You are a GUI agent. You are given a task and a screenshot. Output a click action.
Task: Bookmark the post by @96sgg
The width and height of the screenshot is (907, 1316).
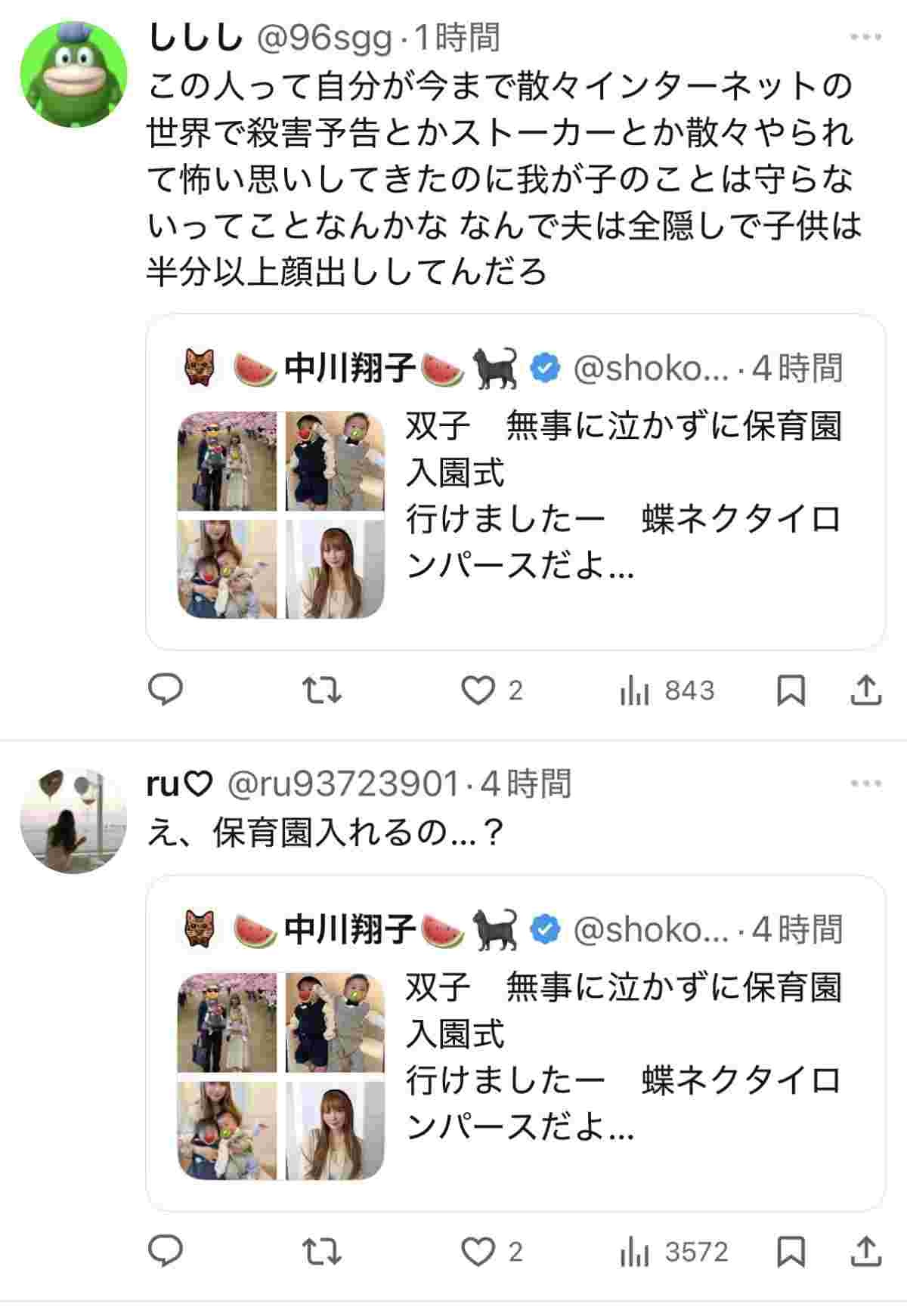click(791, 690)
